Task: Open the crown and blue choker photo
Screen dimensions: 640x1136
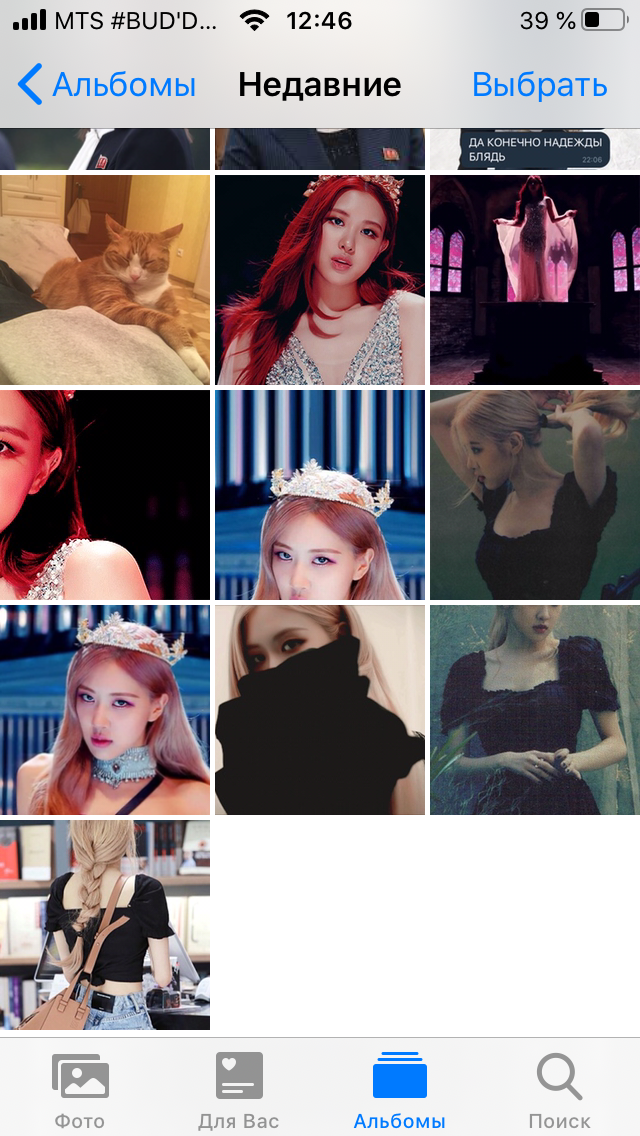Action: point(105,710)
